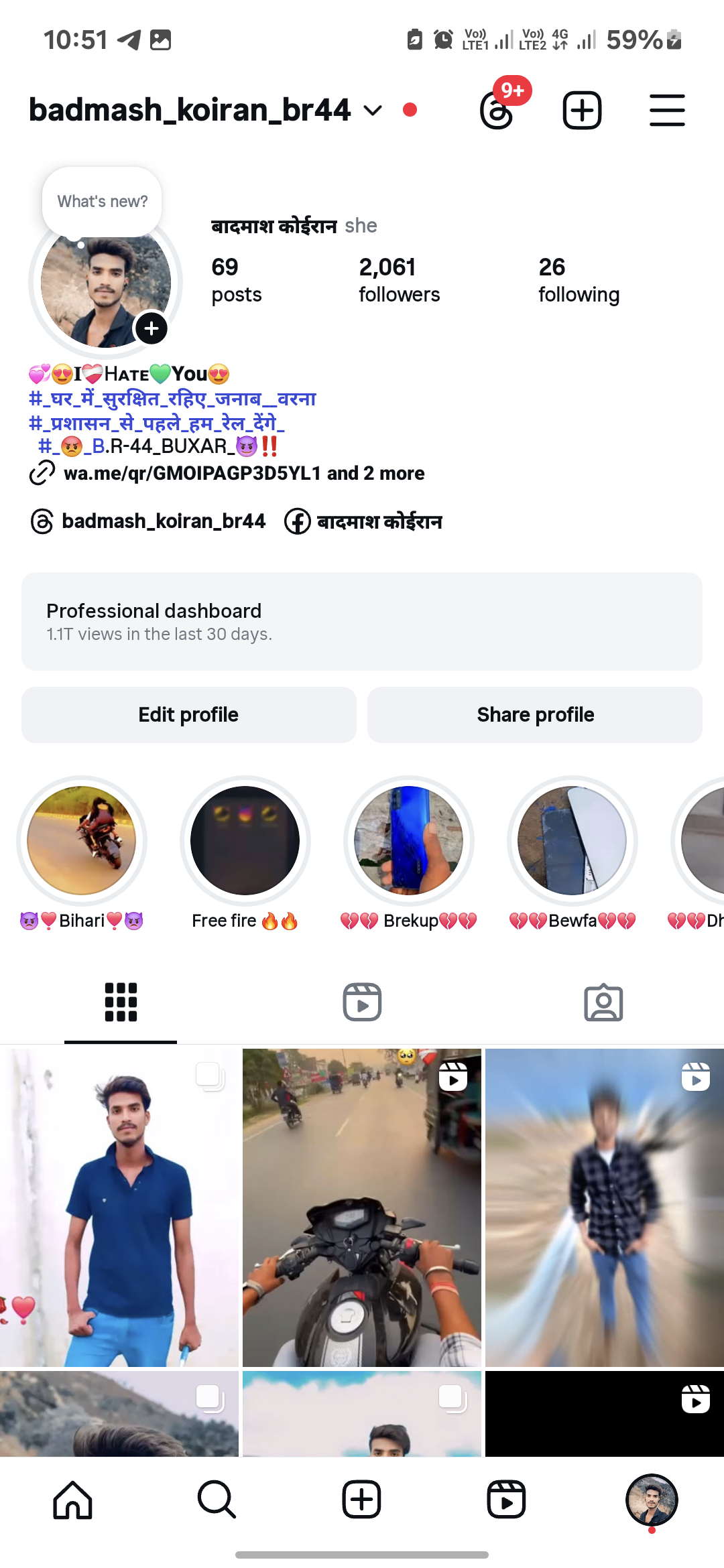Tap Edit profile
This screenshot has height=1568, width=724.
(188, 715)
